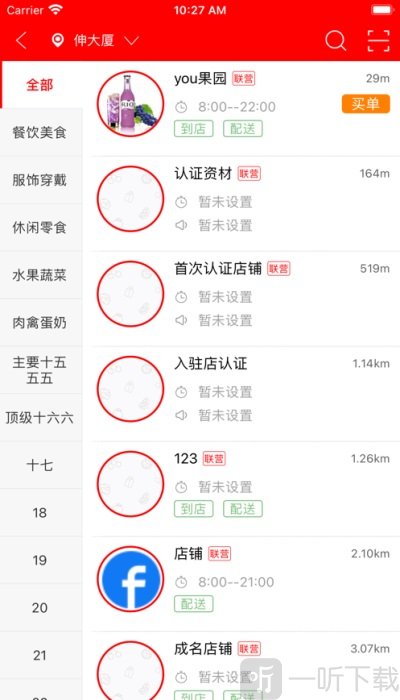Switch to the 服饰穿戴 category
Image resolution: width=400 pixels, height=700 pixels.
point(41,180)
